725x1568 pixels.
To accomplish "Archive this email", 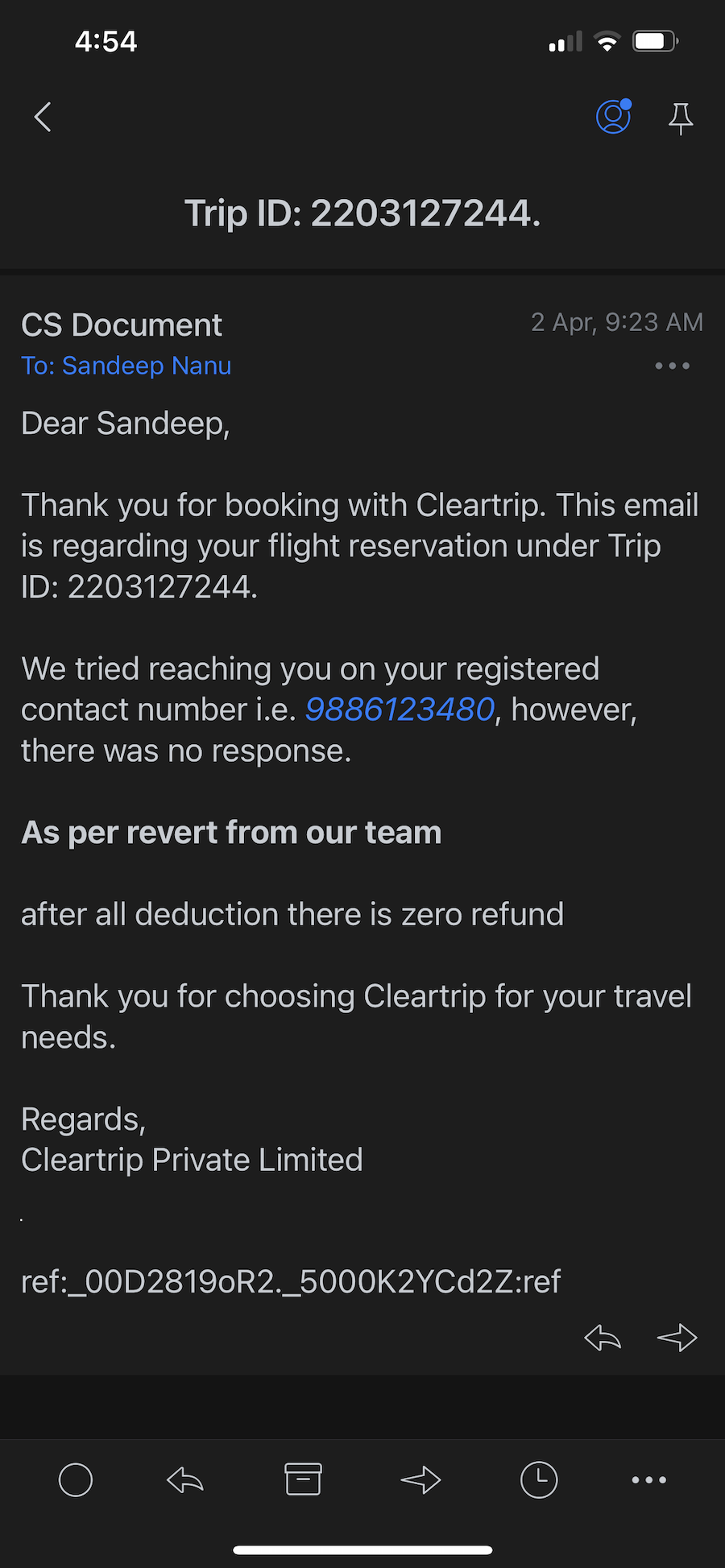I will pyautogui.click(x=303, y=1479).
